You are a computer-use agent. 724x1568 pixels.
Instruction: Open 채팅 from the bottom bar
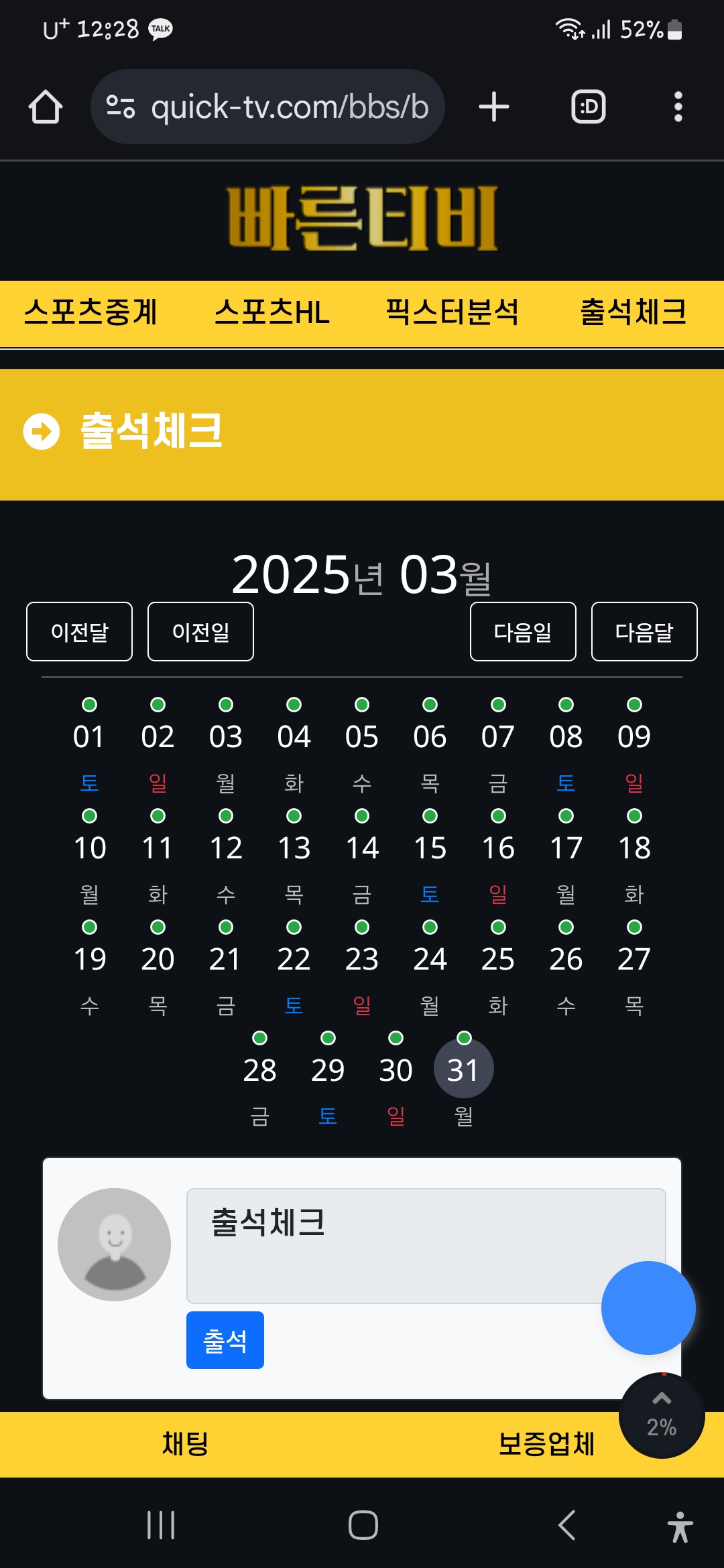(x=185, y=1444)
